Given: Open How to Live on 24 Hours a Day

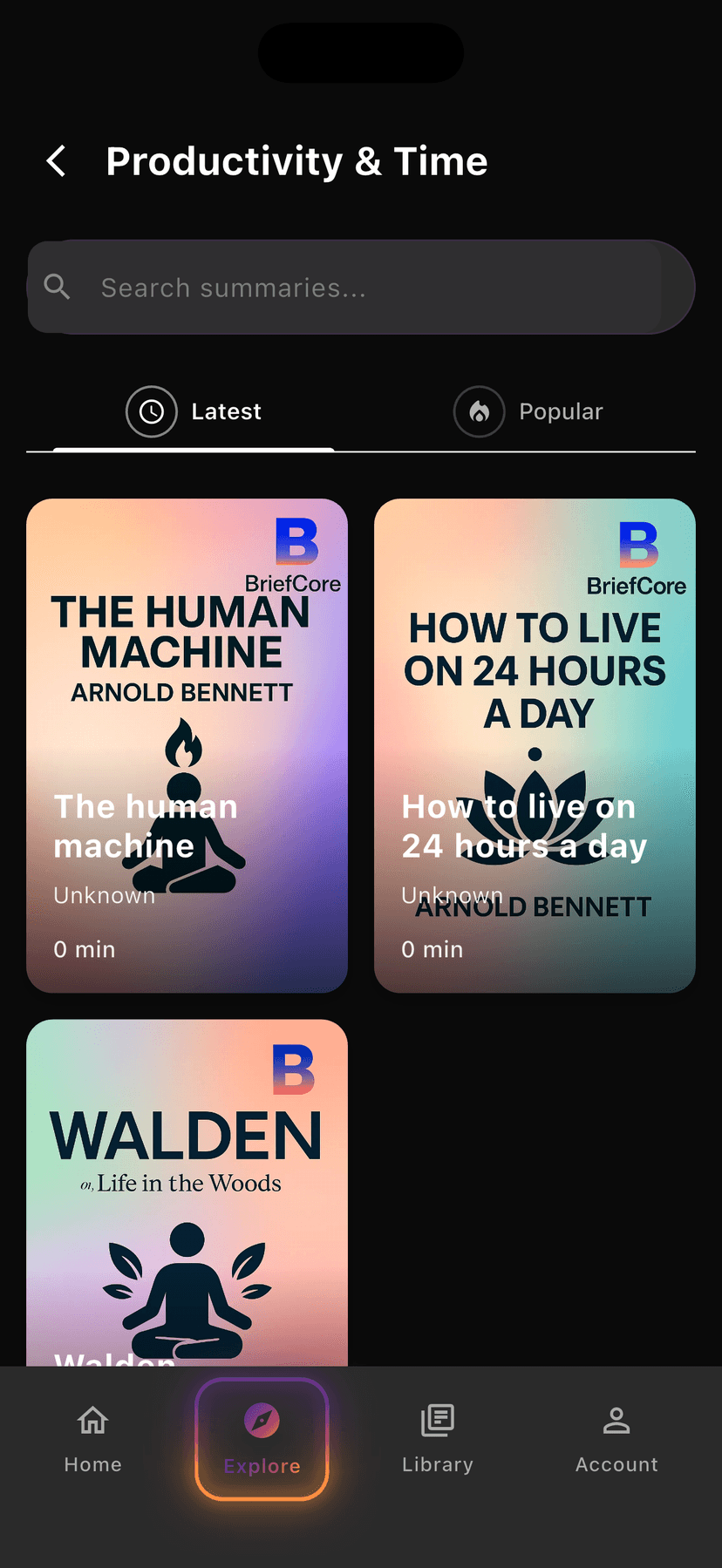Looking at the screenshot, I should (535, 745).
